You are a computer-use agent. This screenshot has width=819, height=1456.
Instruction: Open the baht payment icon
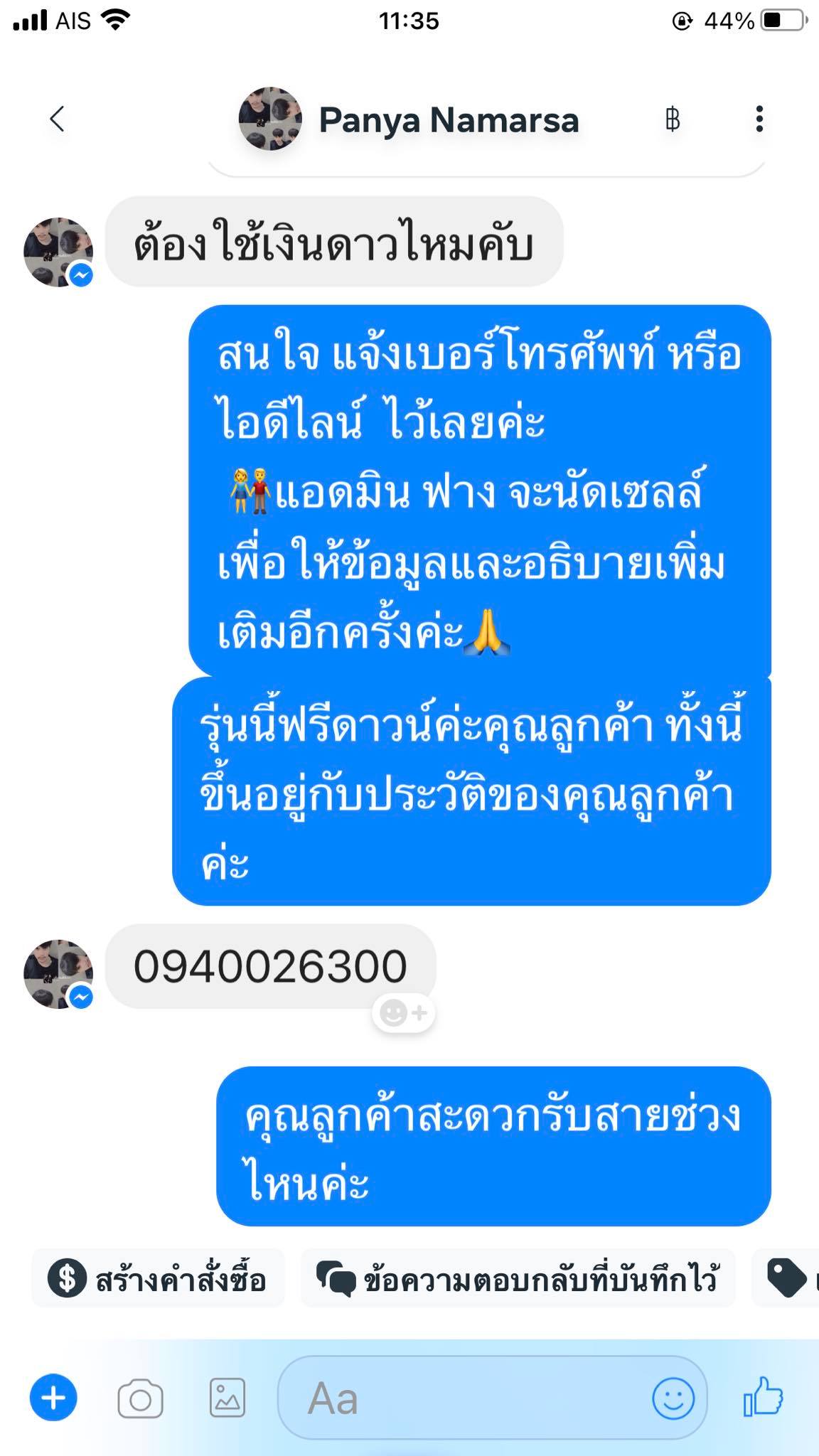673,119
